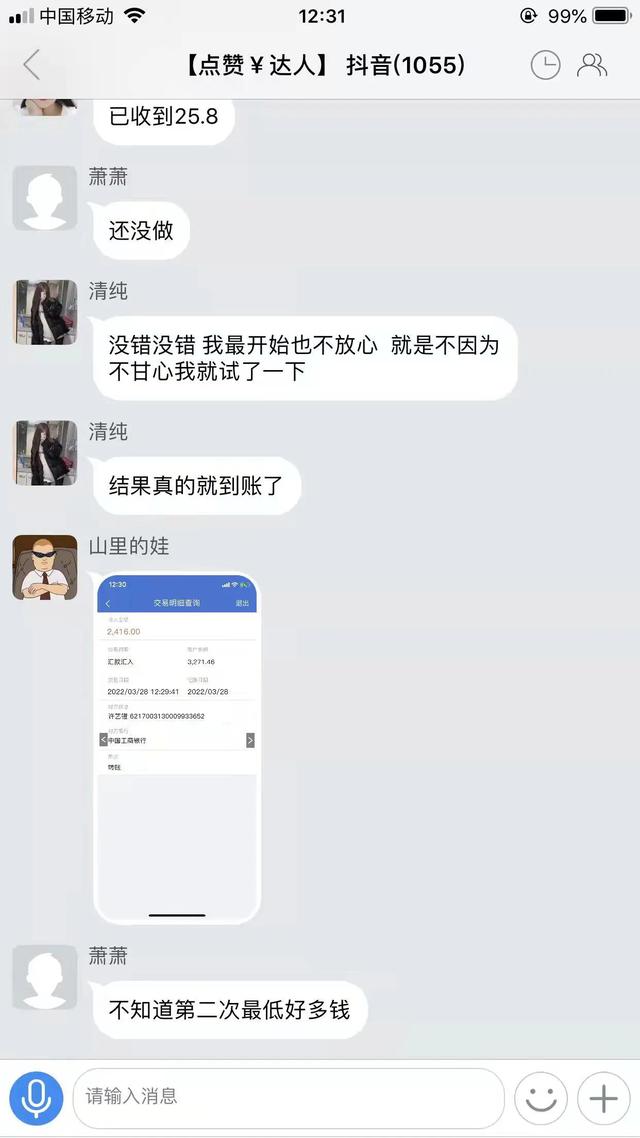Screen dimensions: 640x1138
Task: Go back from the group chat
Action: [32, 66]
